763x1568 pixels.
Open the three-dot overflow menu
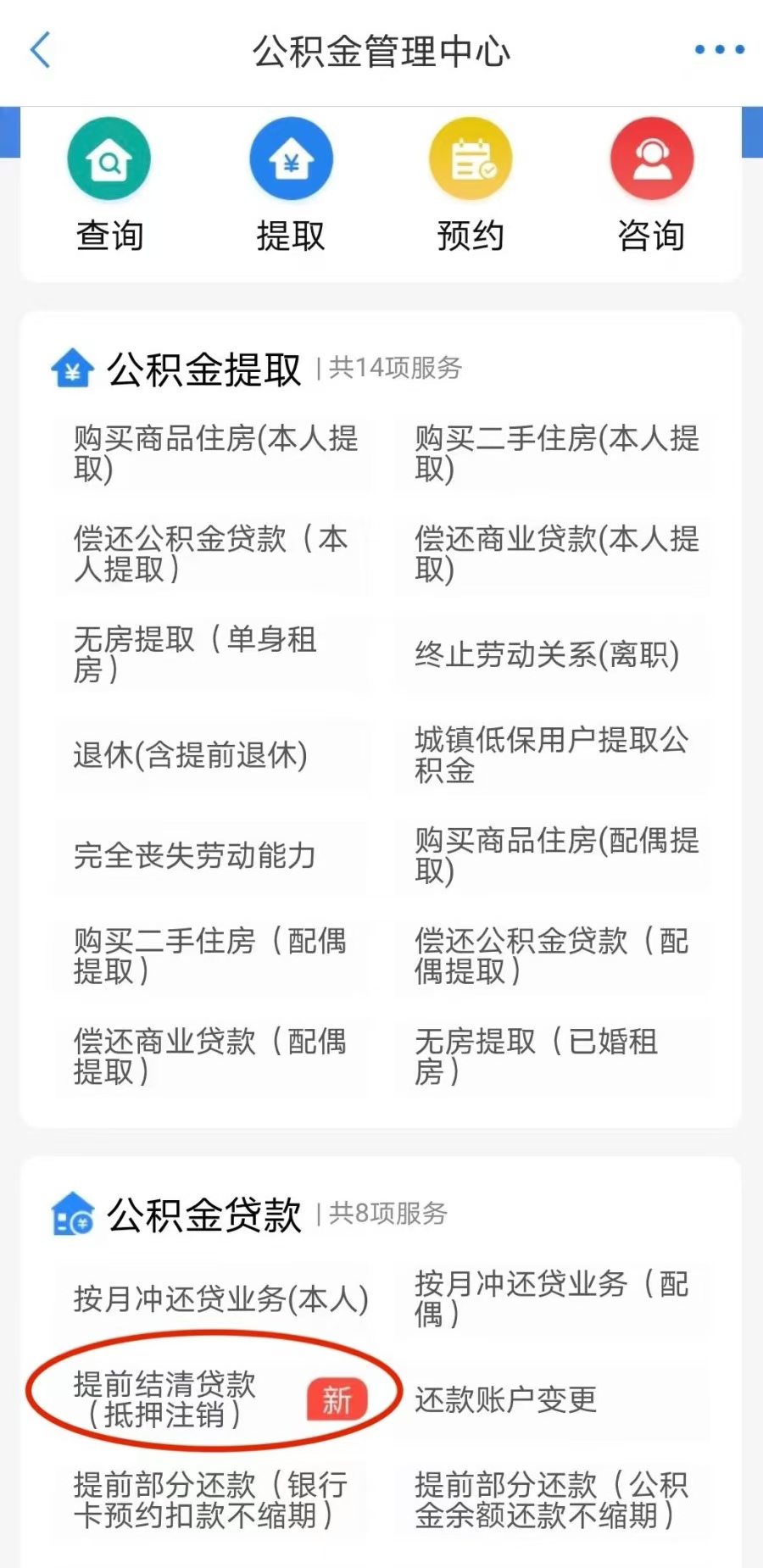(x=719, y=49)
